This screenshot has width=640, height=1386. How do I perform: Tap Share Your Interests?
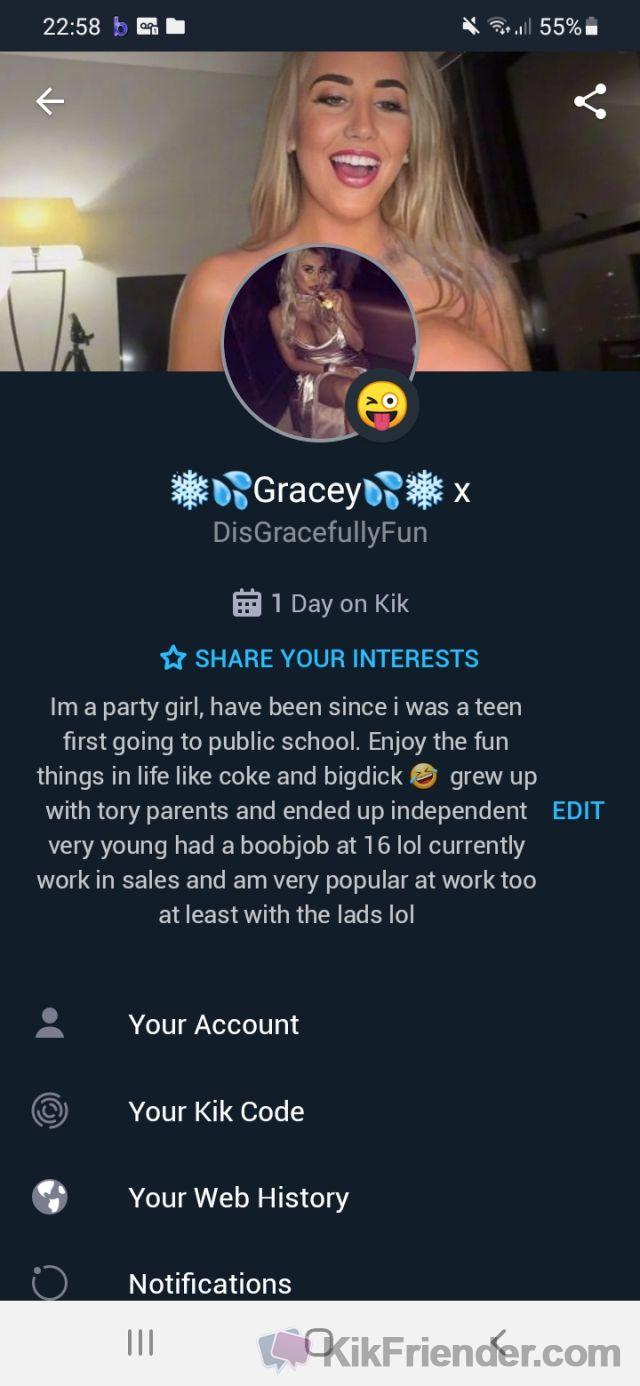point(320,658)
